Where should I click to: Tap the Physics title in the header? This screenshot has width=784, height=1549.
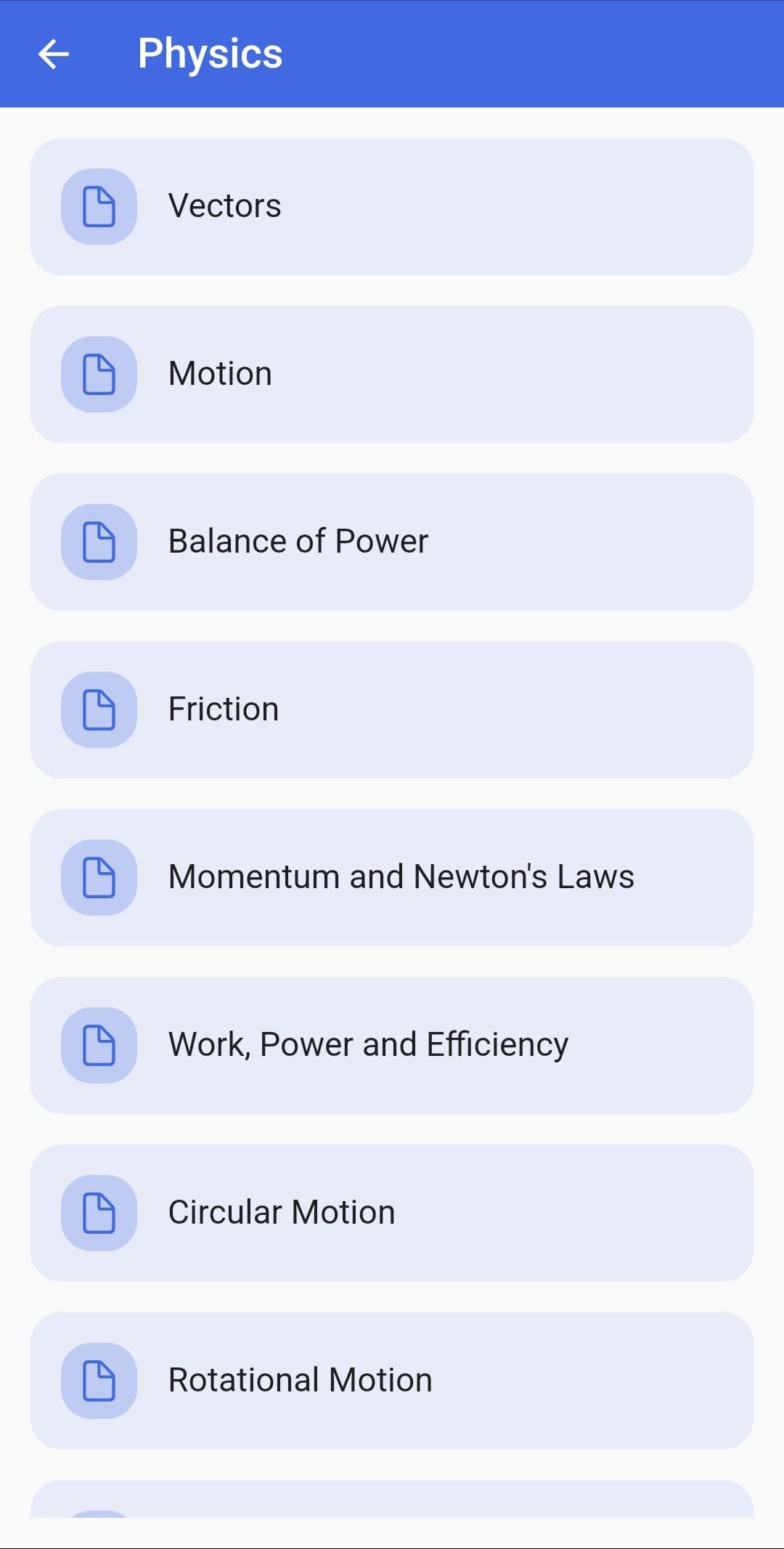coord(211,54)
